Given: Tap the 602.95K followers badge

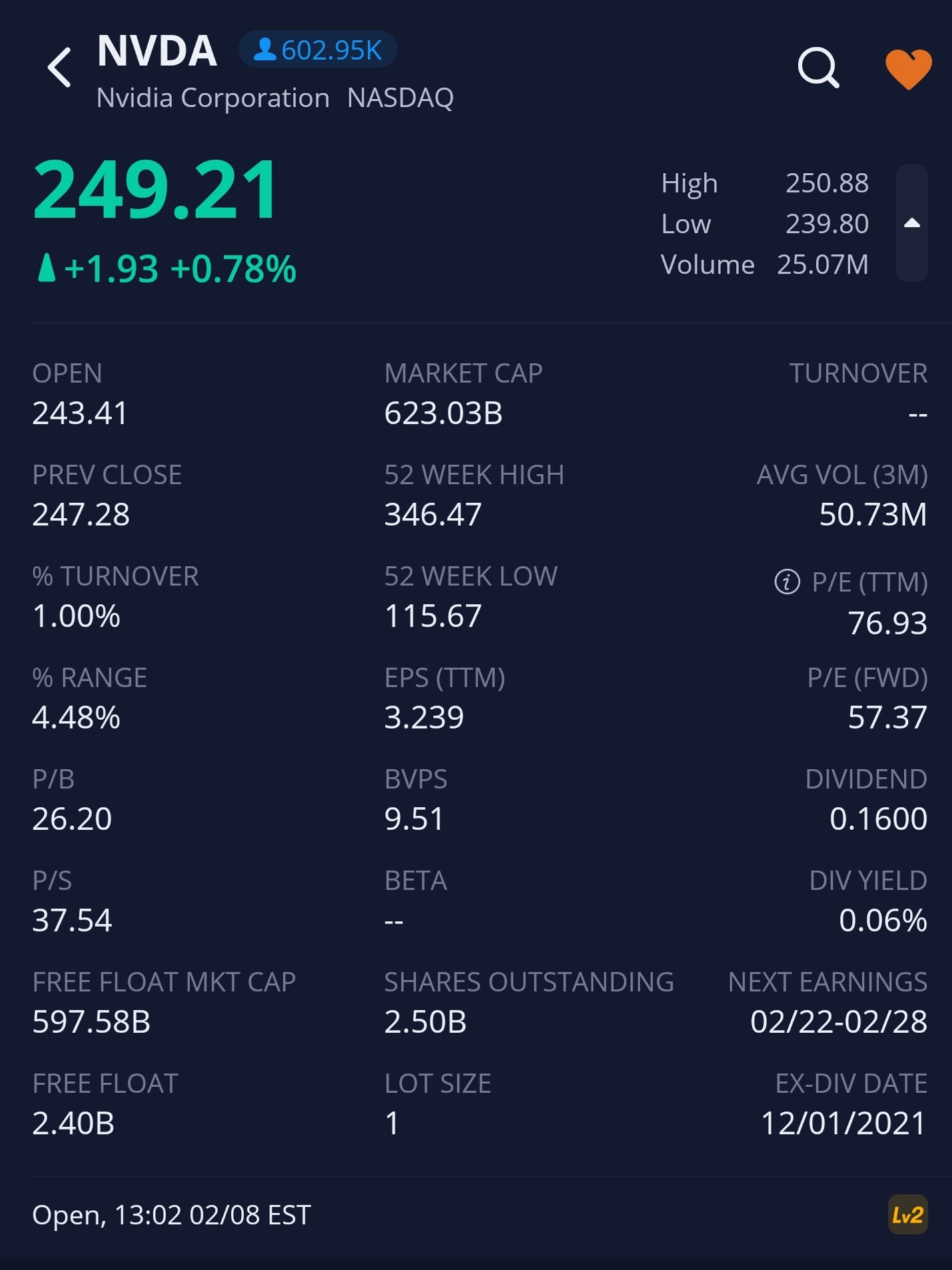Looking at the screenshot, I should 318,50.
